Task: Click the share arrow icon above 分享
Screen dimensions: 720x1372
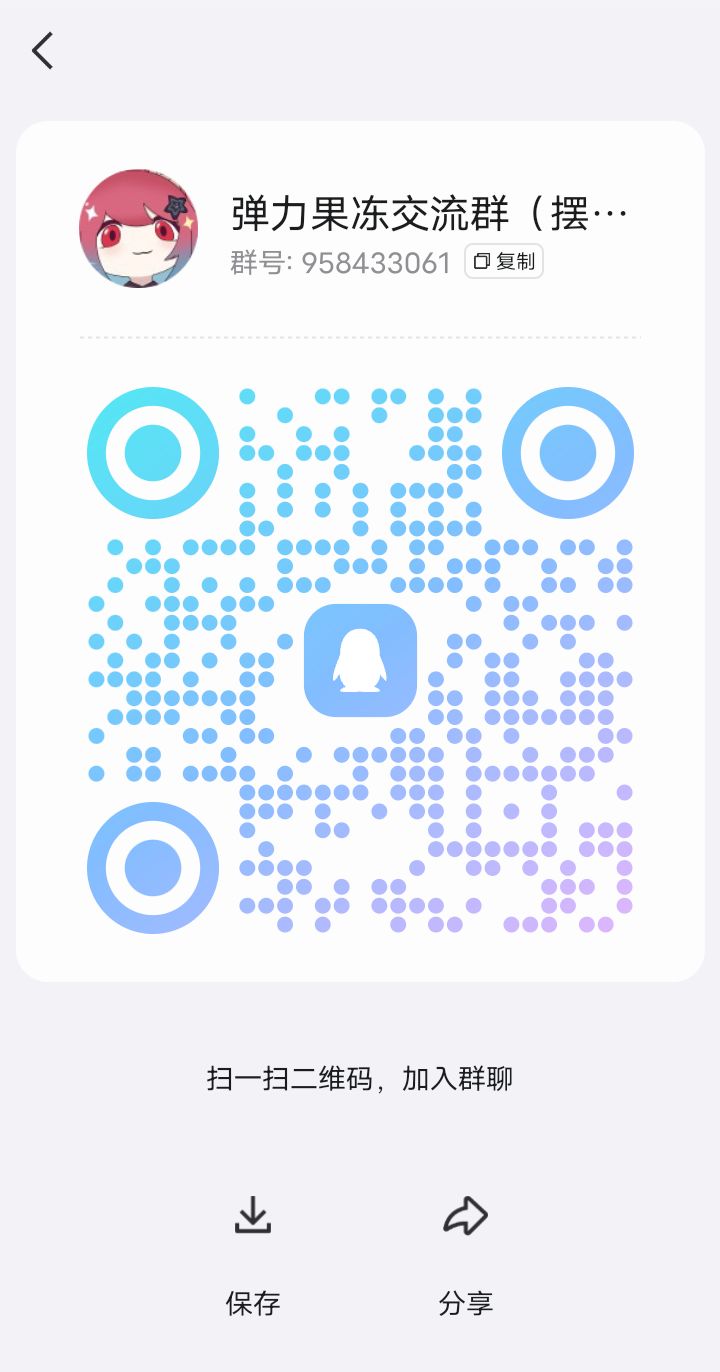Action: tap(463, 1214)
